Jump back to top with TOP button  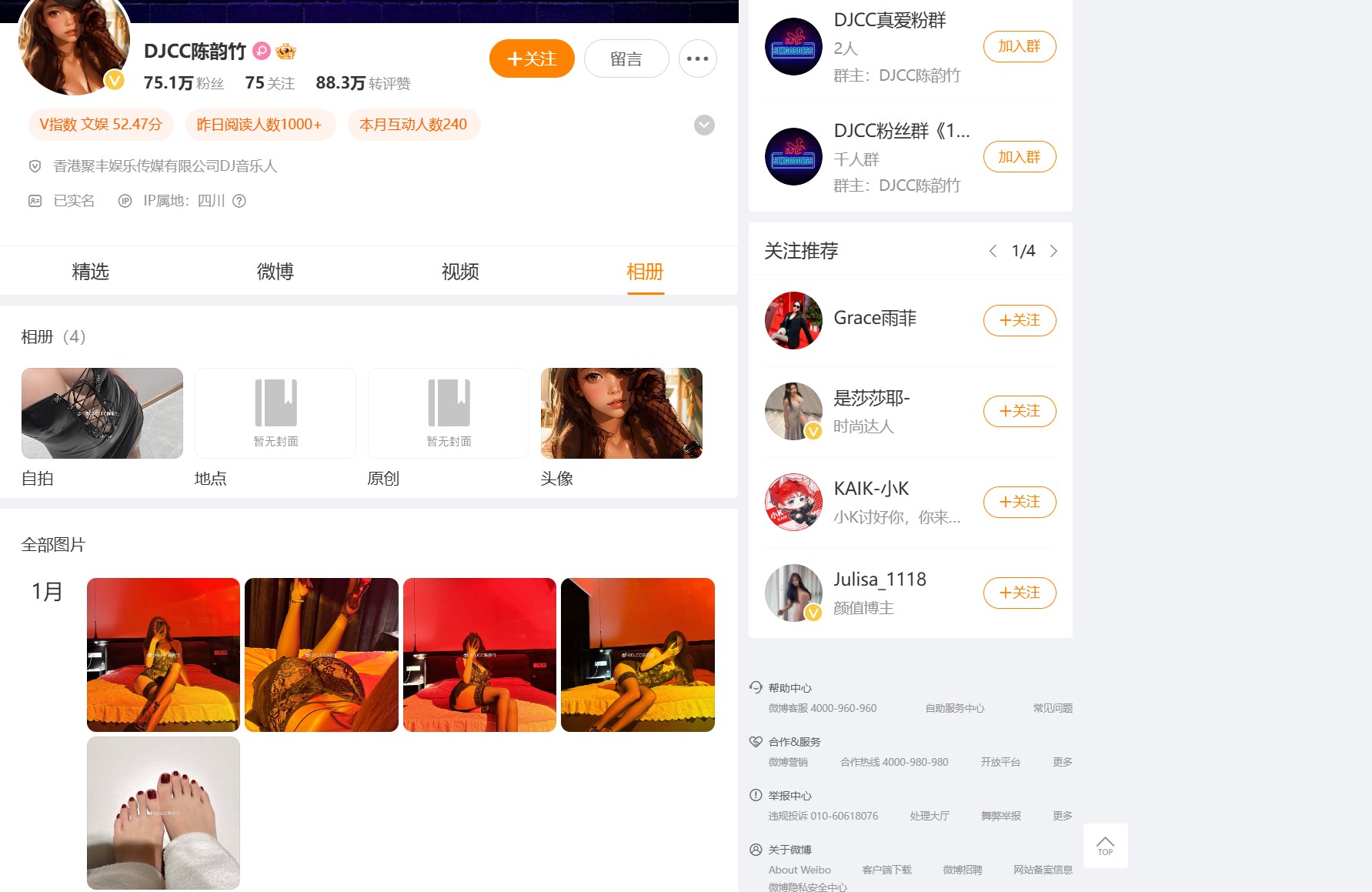pos(1105,845)
